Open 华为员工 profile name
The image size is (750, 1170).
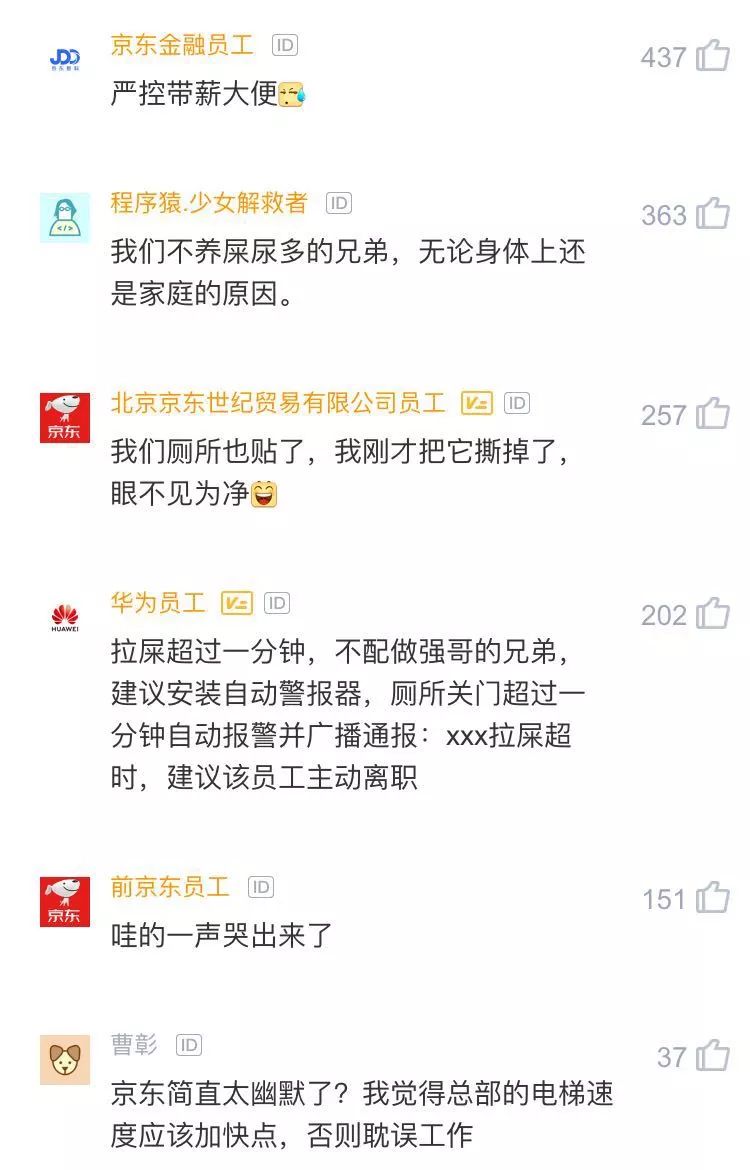(x=158, y=603)
